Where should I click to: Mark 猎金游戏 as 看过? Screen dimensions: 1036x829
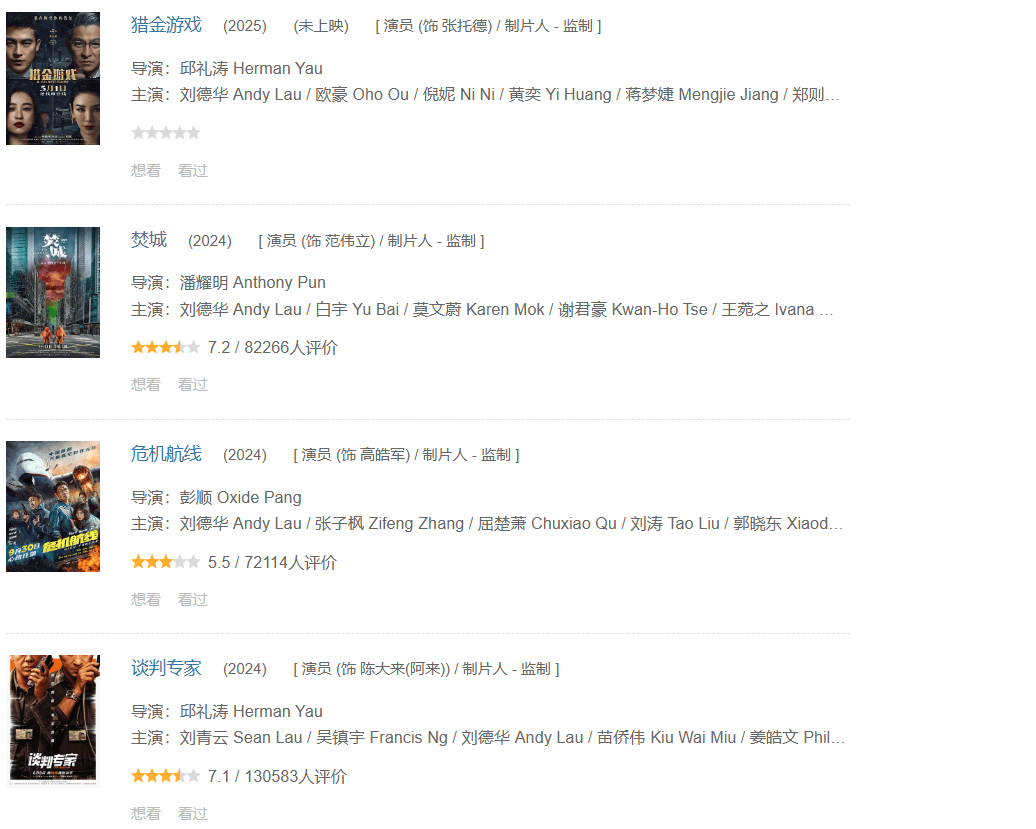point(193,171)
